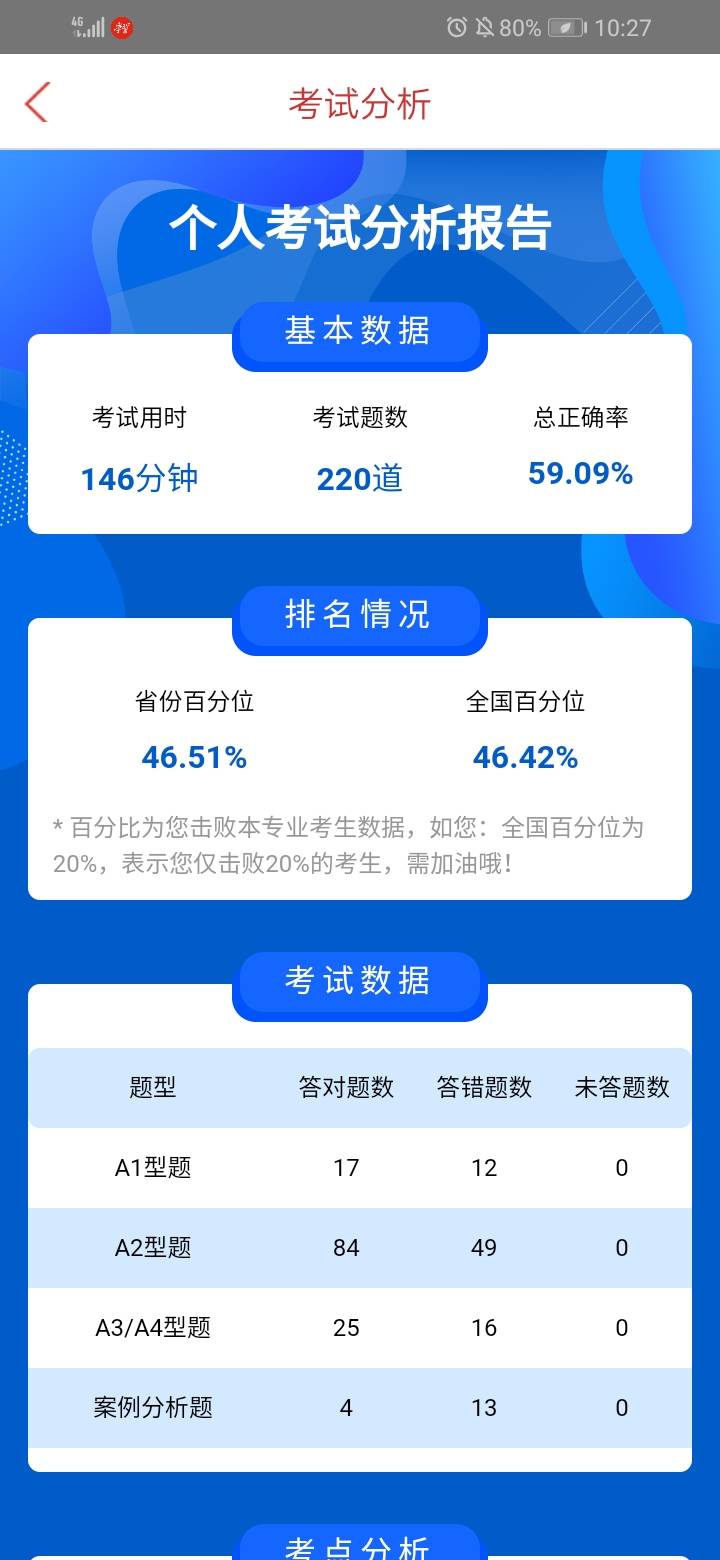Expand the A3/A4型题 row

pos(152,1327)
